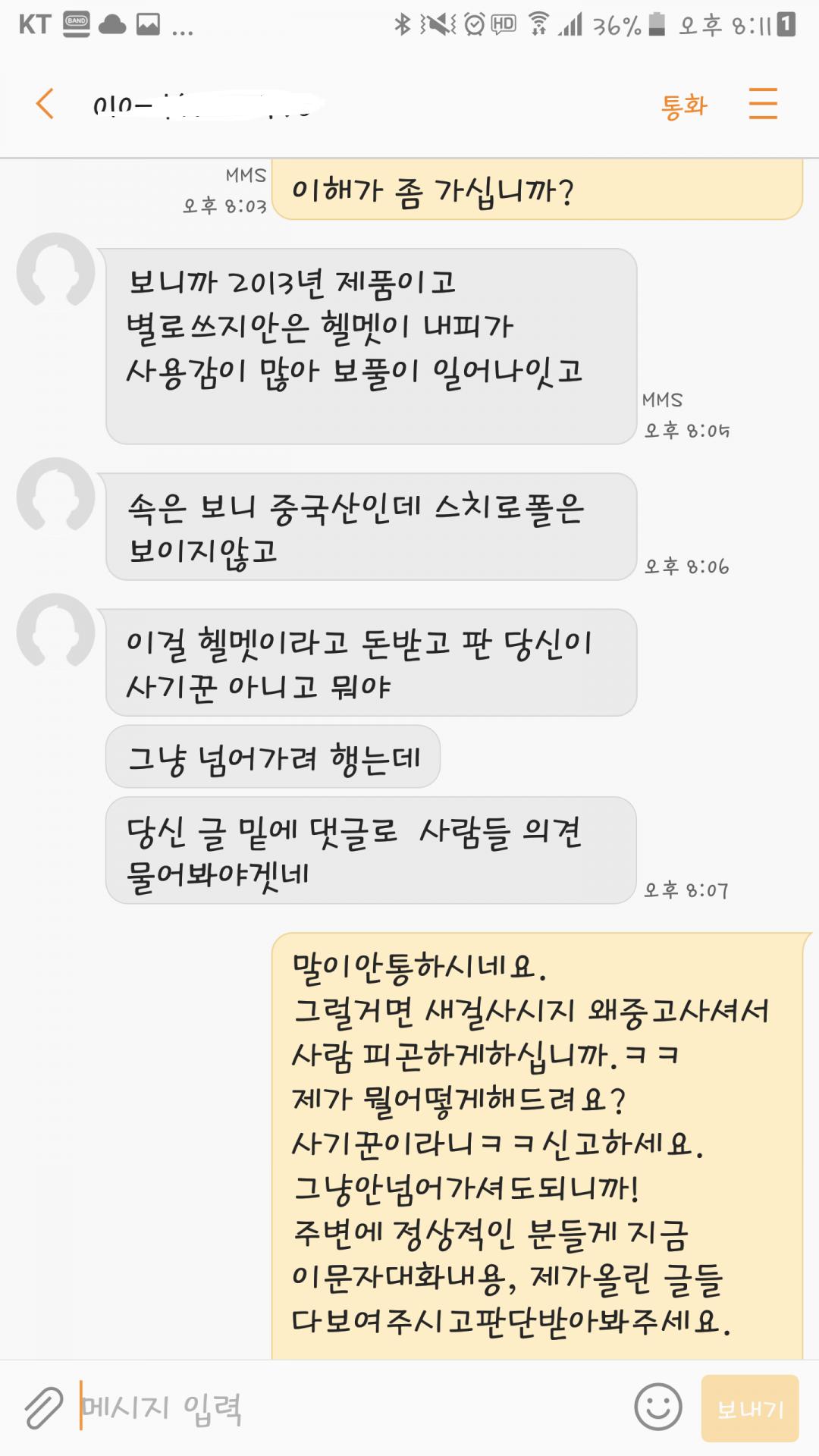Open sender profile next to 보니까 2013년 message
Screen dimensions: 819x1456
point(55,271)
